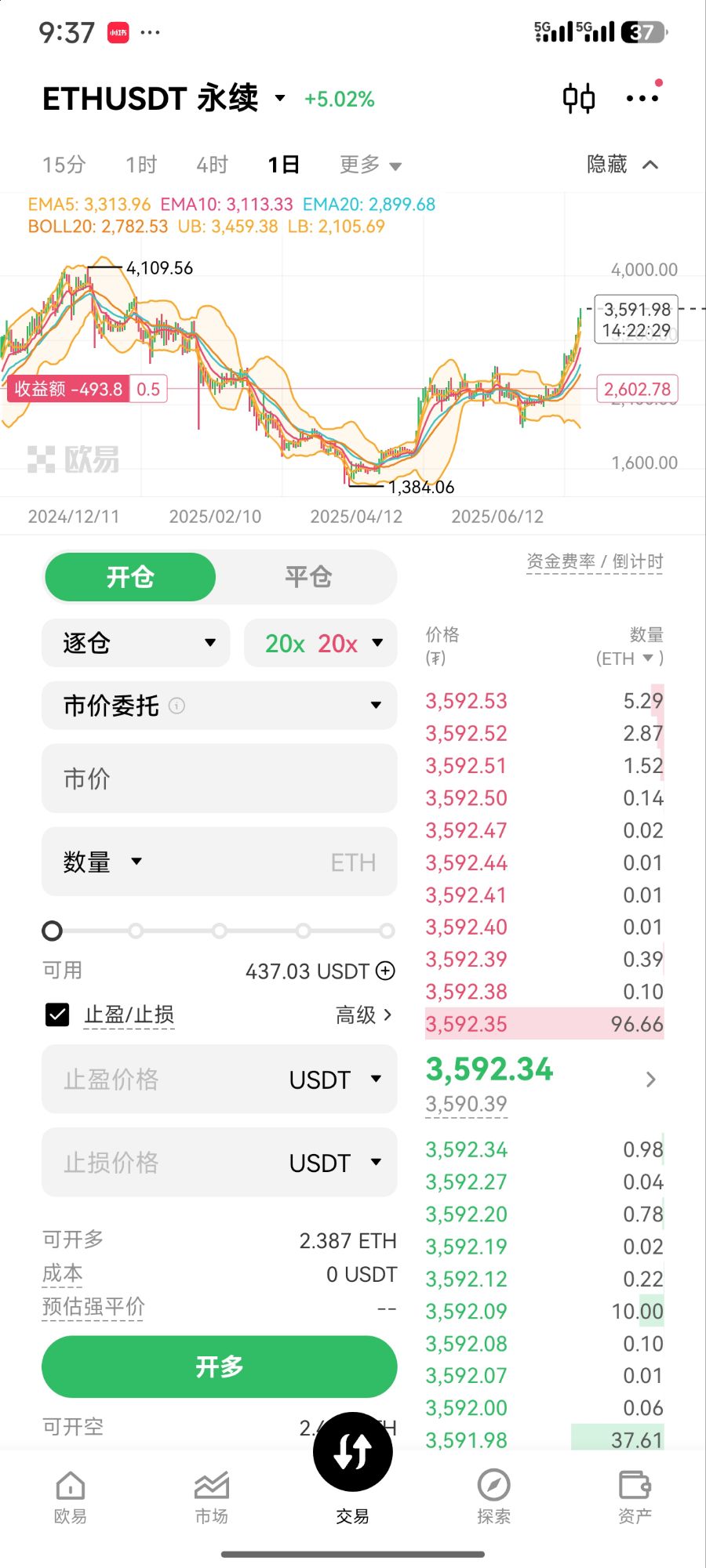Viewport: 706px width, 1568px height.
Task: Expand the 更多 timeframe dropdown
Action: [370, 165]
